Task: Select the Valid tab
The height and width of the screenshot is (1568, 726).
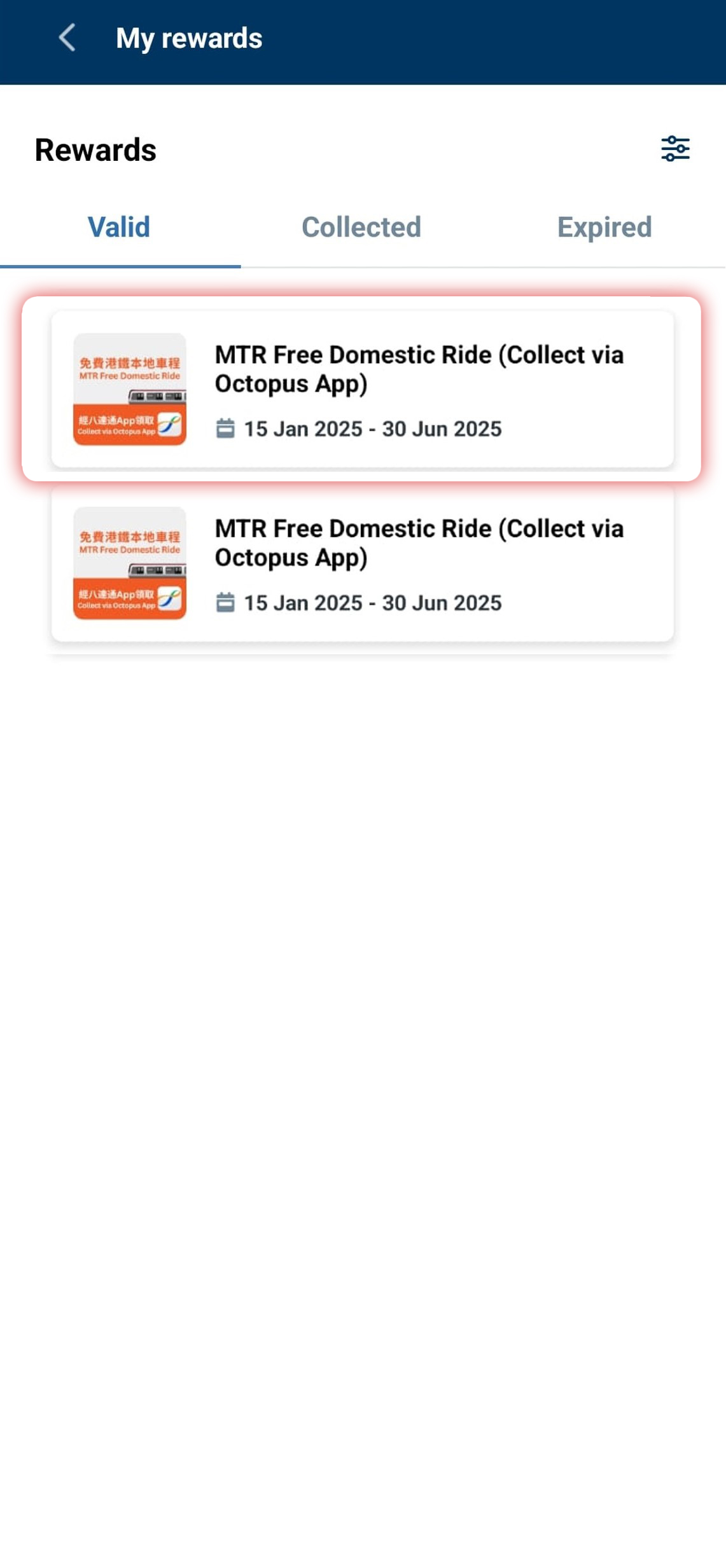Action: 119,228
